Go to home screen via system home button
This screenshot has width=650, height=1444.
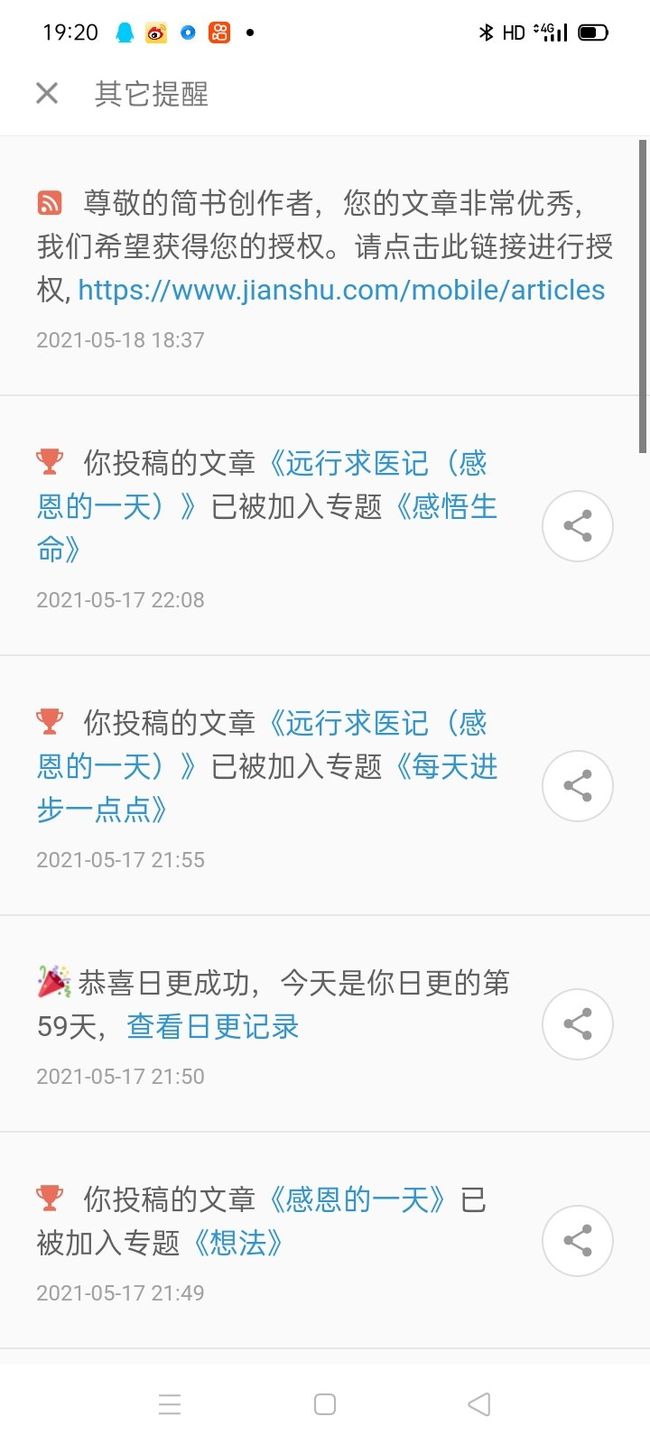(x=325, y=1404)
